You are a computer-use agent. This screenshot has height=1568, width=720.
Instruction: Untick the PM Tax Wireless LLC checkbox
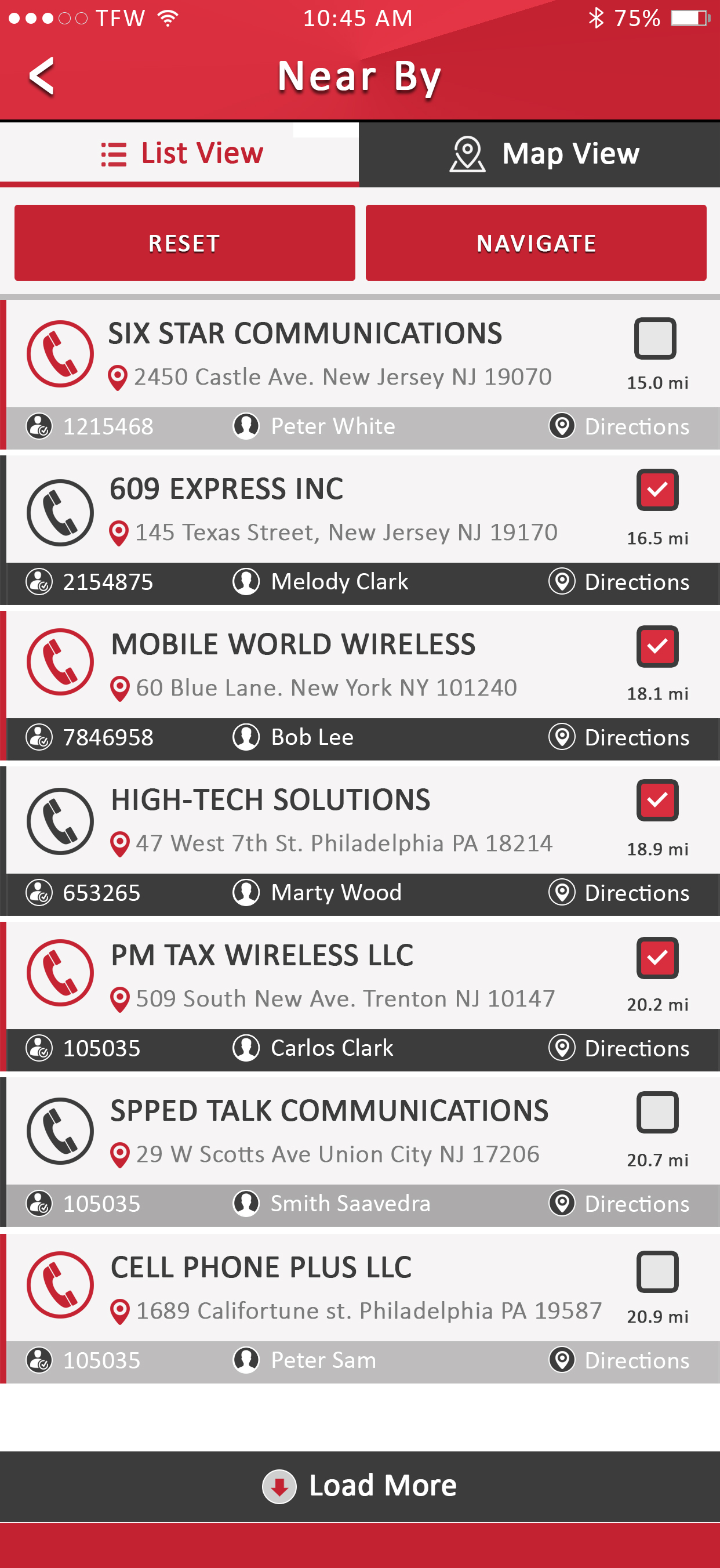tap(657, 958)
